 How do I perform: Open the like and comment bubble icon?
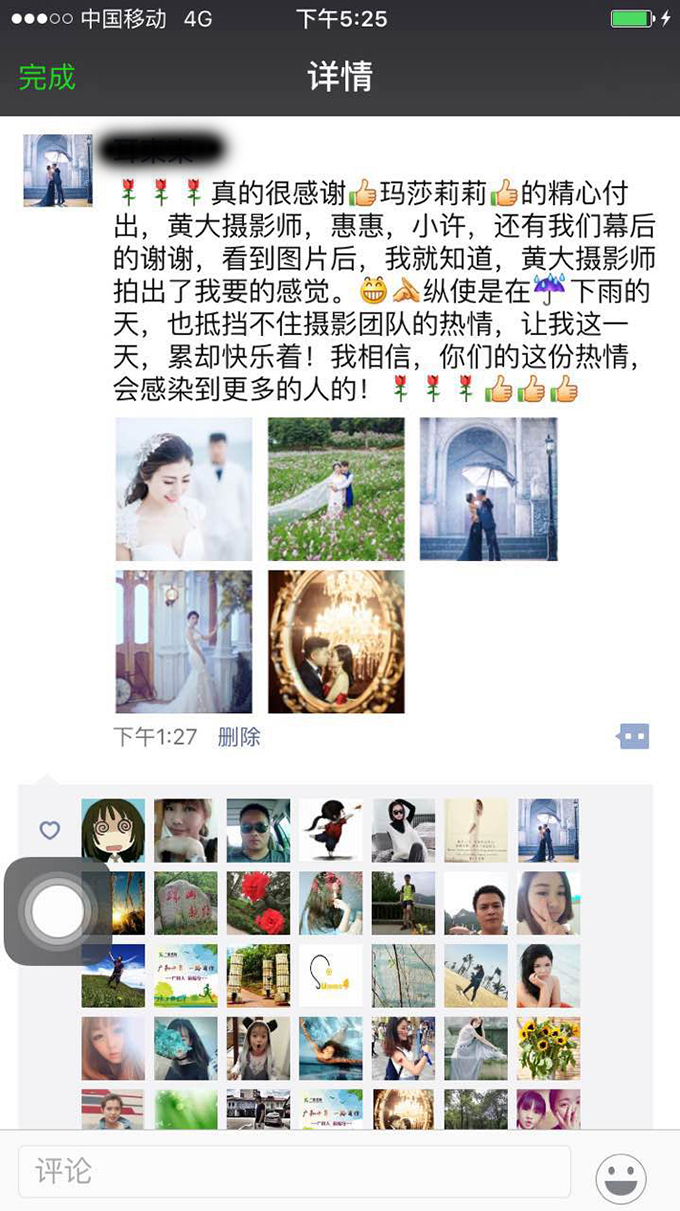[x=633, y=737]
